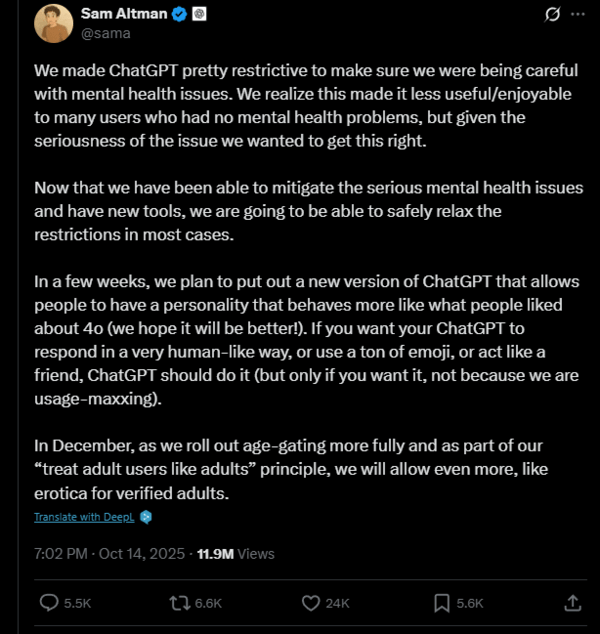This screenshot has height=634, width=600.
Task: Tap Translate with DeepL
Action: [x=84, y=517]
